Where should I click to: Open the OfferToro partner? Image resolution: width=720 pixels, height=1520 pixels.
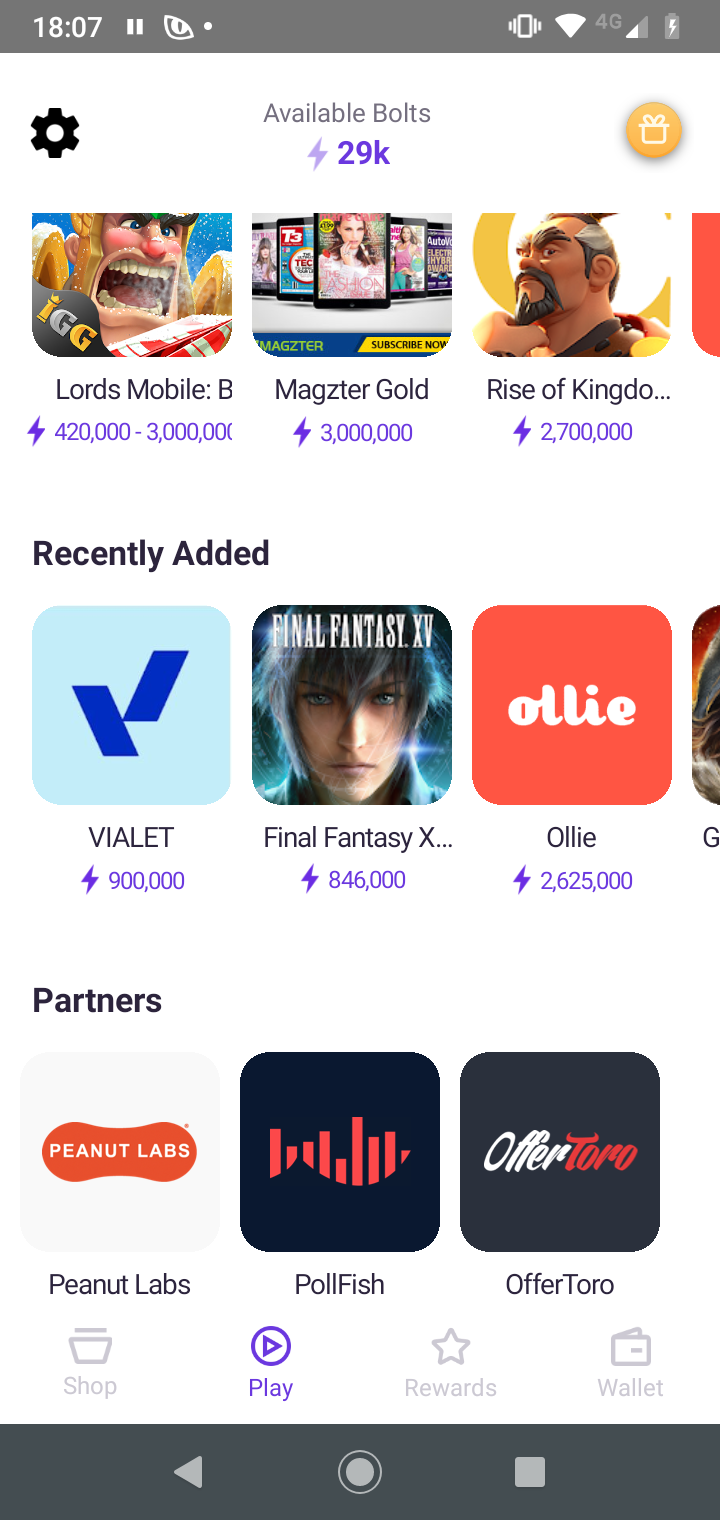point(560,1152)
